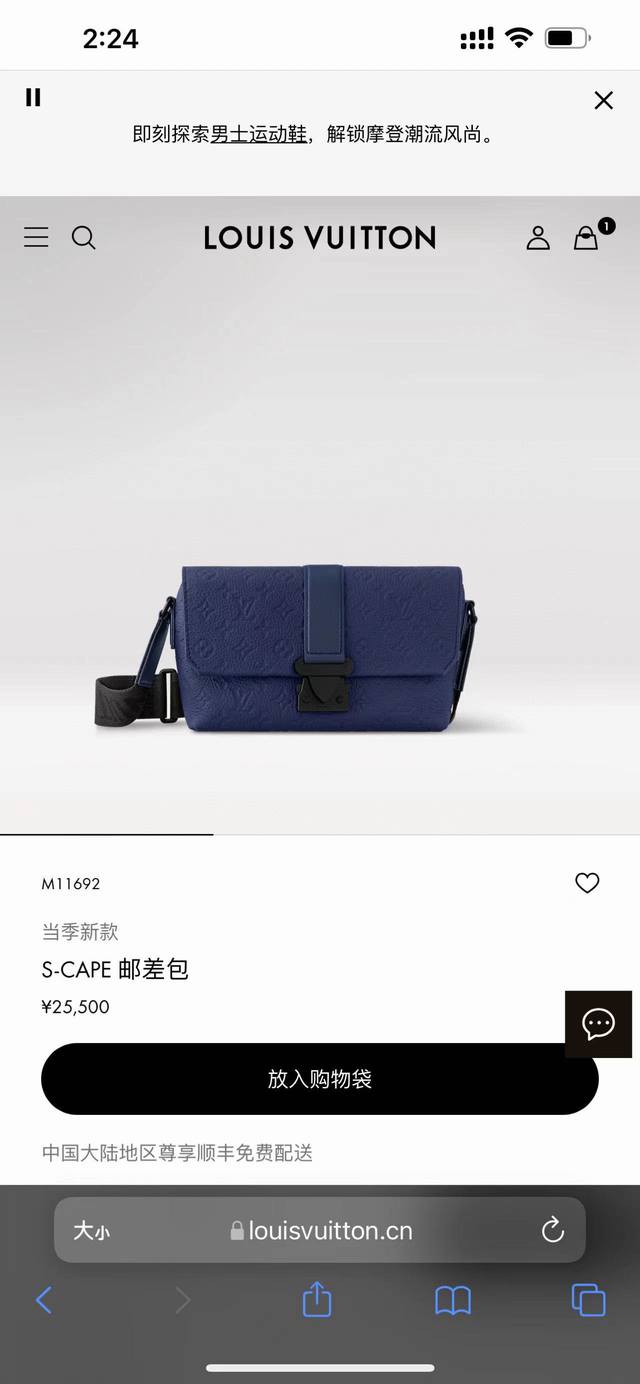View the shopping bag
This screenshot has height=1384, width=640.
(x=586, y=238)
